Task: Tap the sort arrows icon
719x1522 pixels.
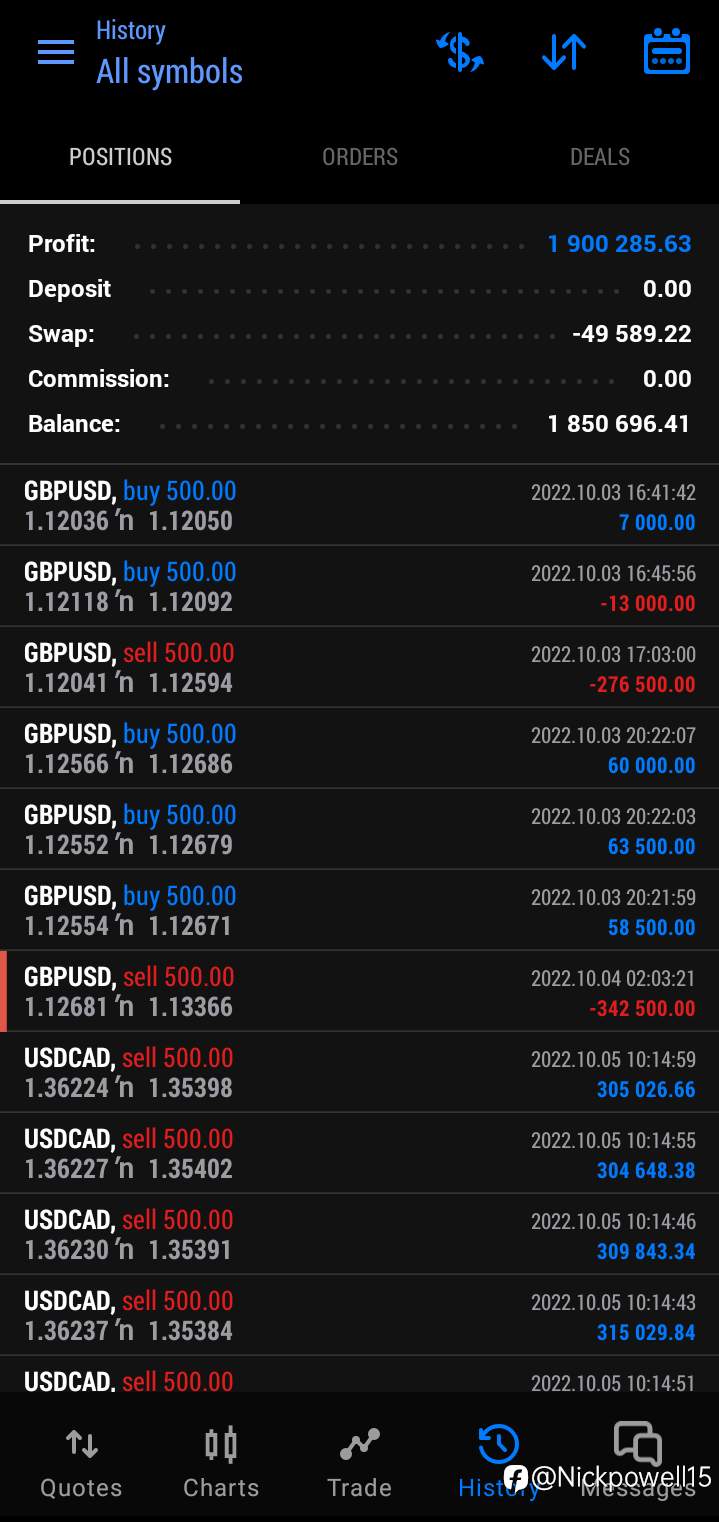Action: [564, 52]
